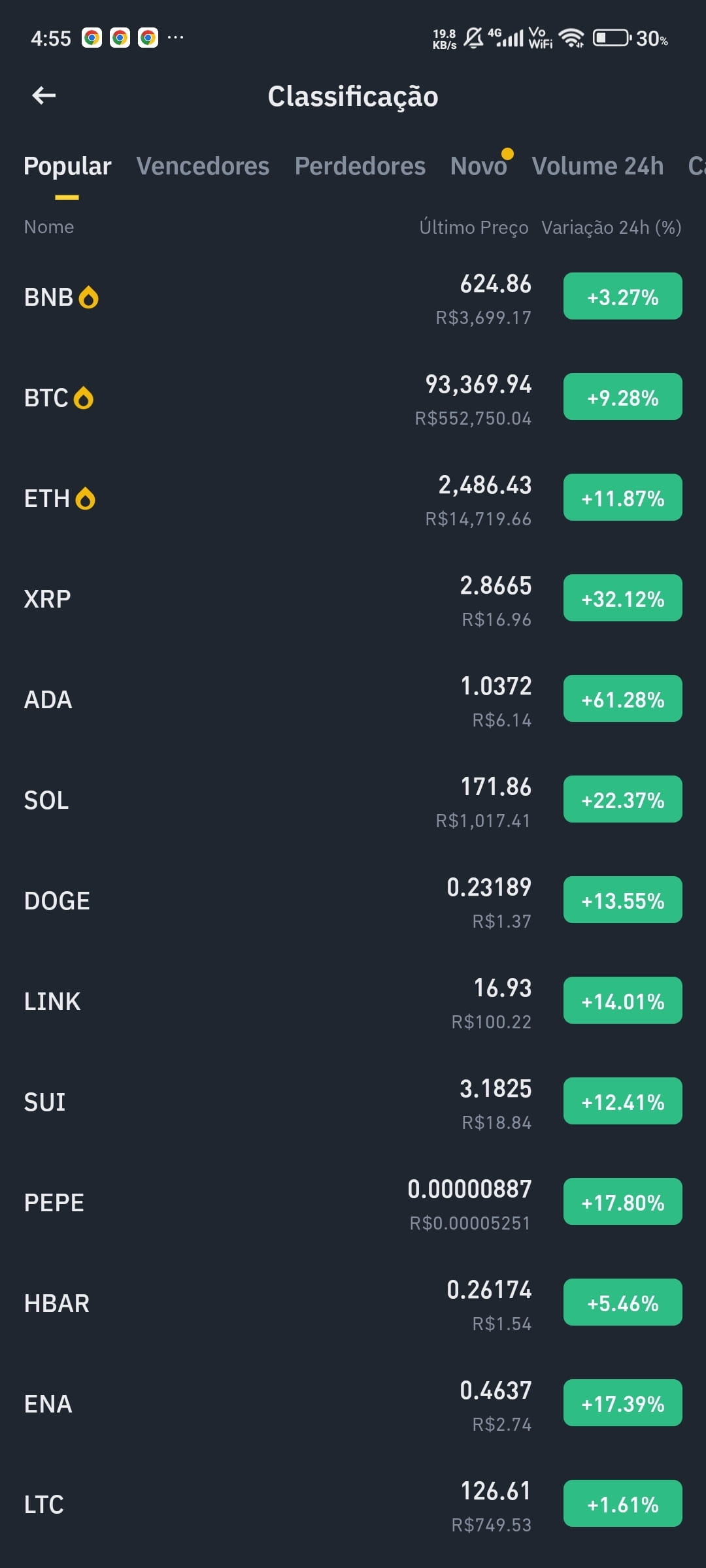Tap the +61.28% change badge for ADA
Screen dimensions: 706x1568
pos(623,699)
